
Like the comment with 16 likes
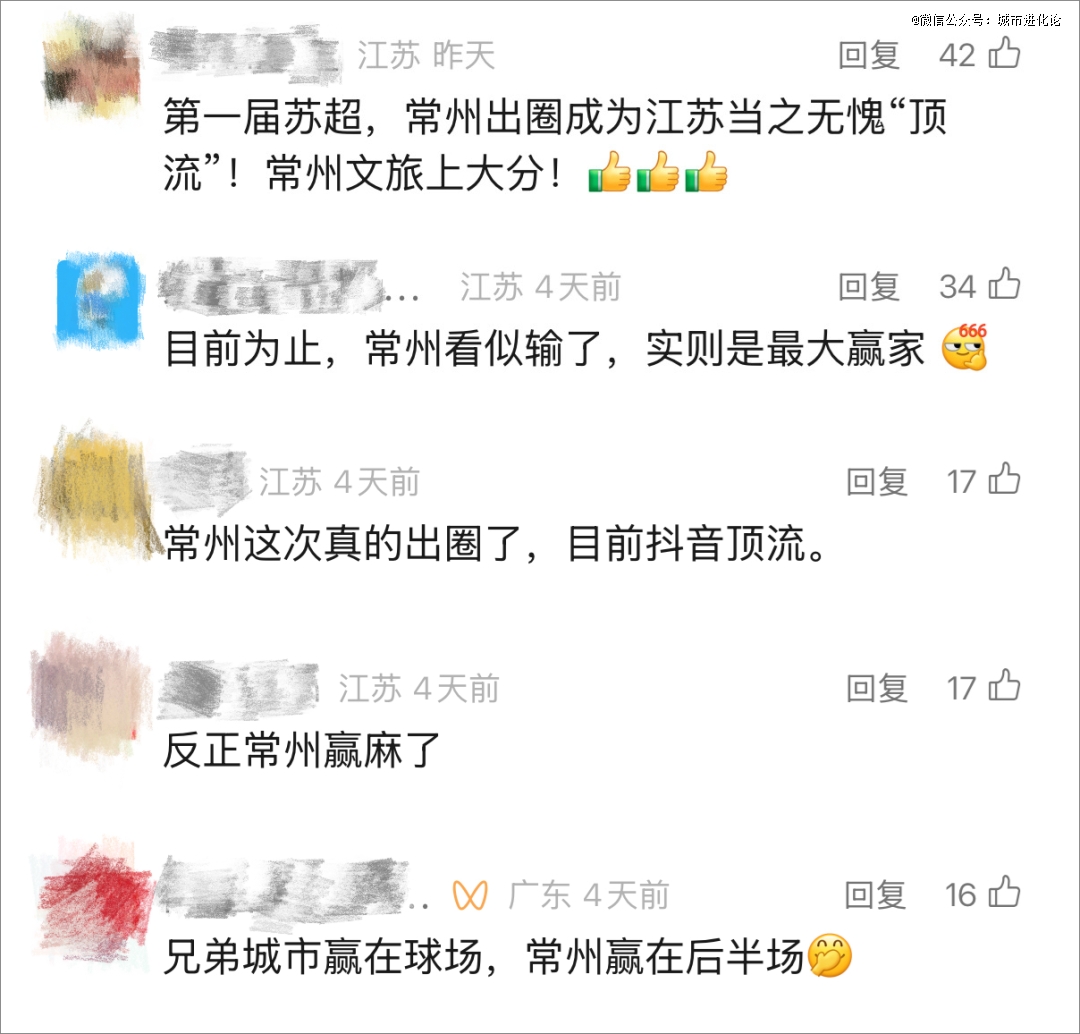pos(1004,894)
